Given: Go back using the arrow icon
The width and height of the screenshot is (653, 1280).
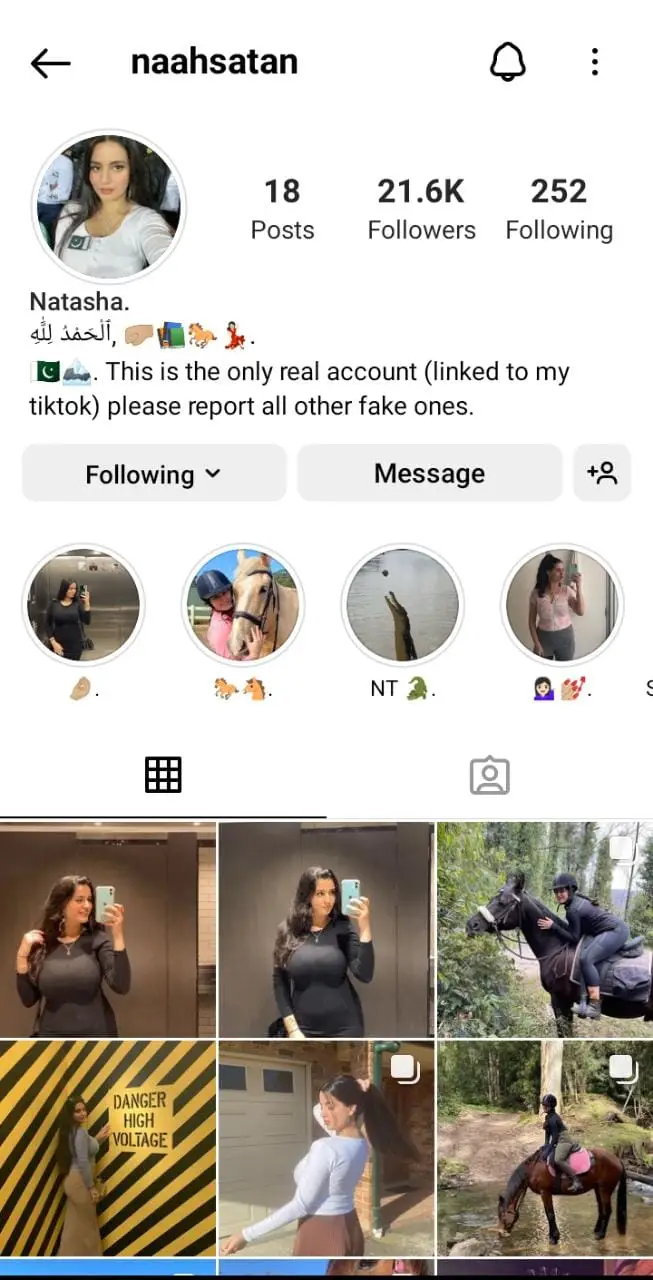Looking at the screenshot, I should tap(50, 63).
